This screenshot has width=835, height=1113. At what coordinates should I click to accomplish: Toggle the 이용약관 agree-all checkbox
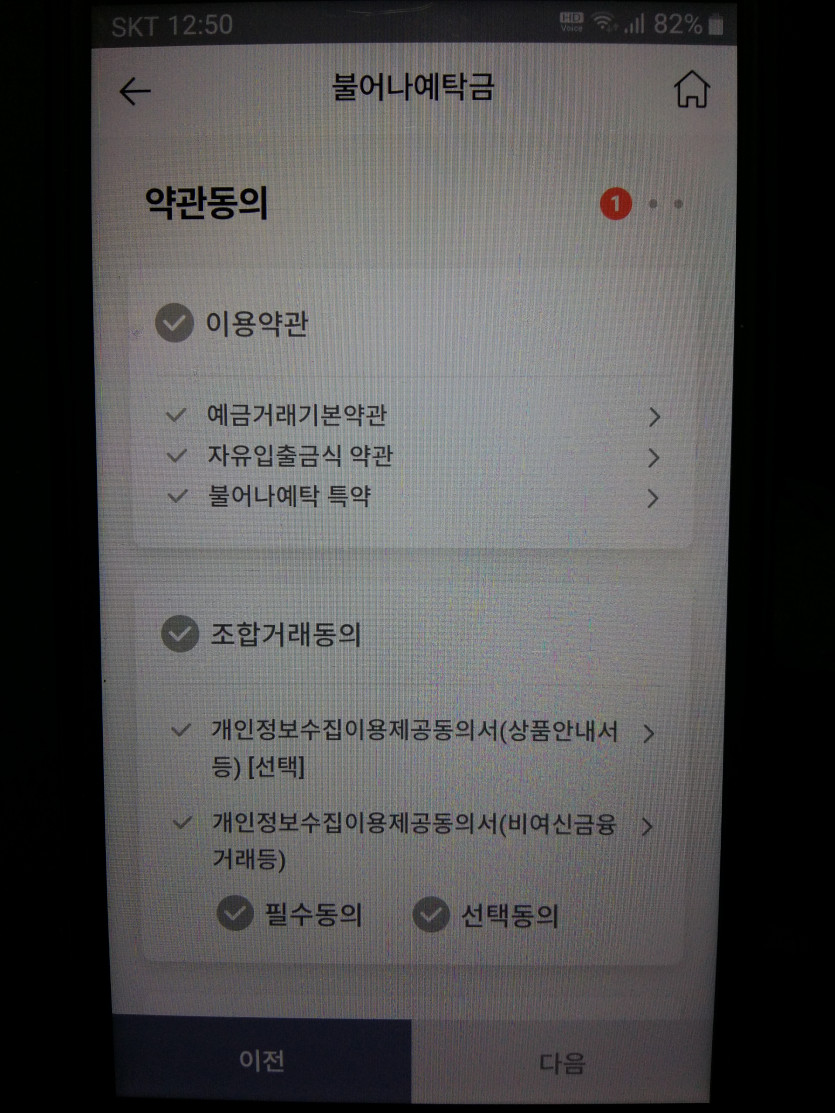click(174, 324)
